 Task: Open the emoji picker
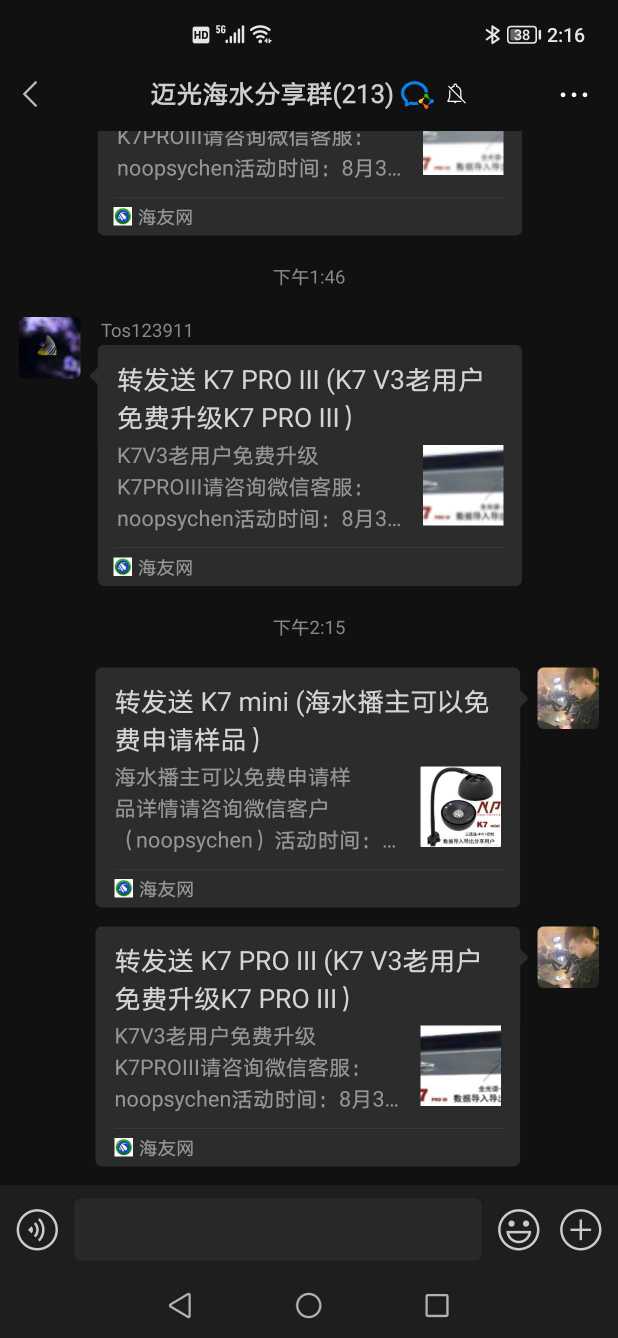tap(519, 1229)
